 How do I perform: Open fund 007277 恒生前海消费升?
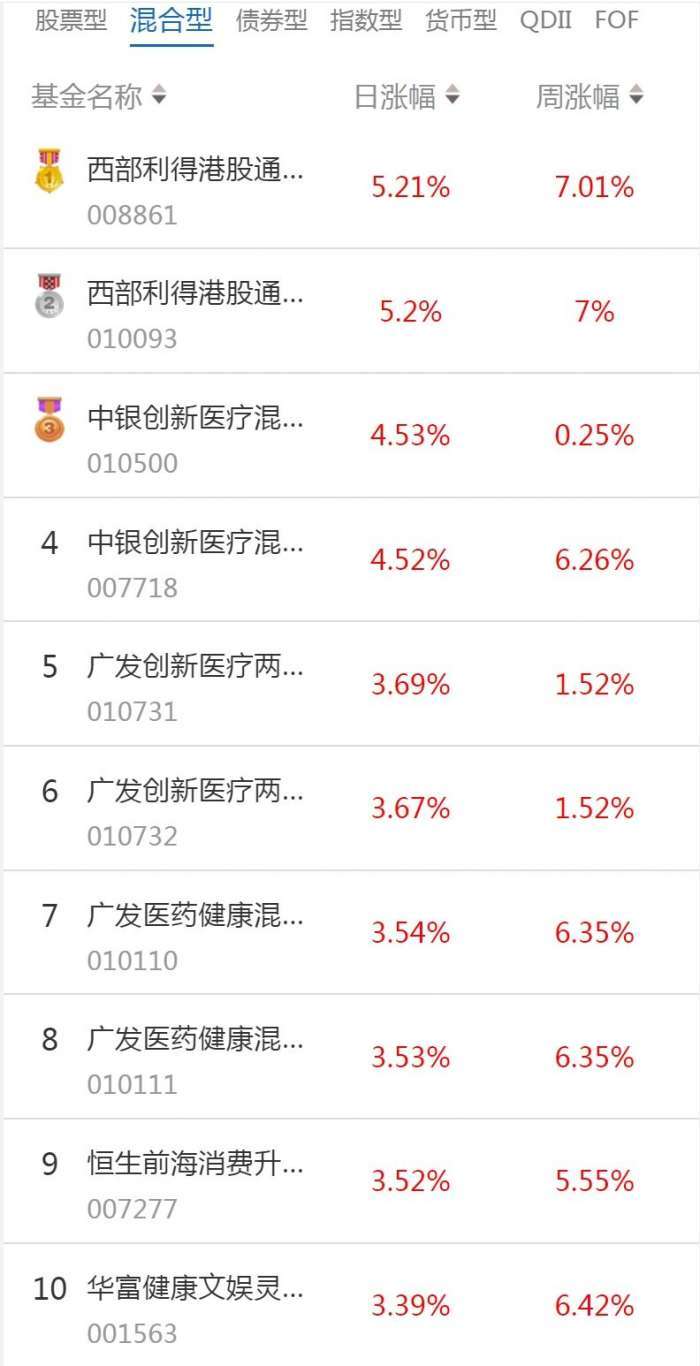coord(195,1181)
